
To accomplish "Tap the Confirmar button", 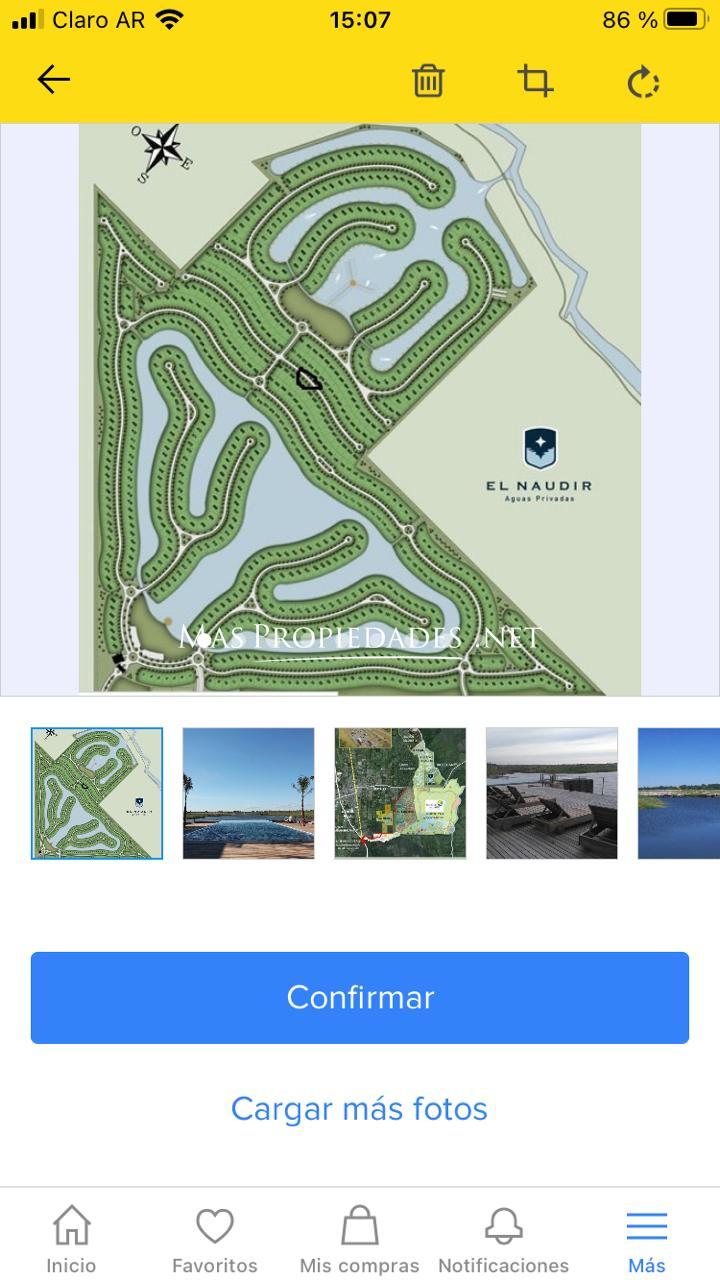I will pyautogui.click(x=360, y=997).
